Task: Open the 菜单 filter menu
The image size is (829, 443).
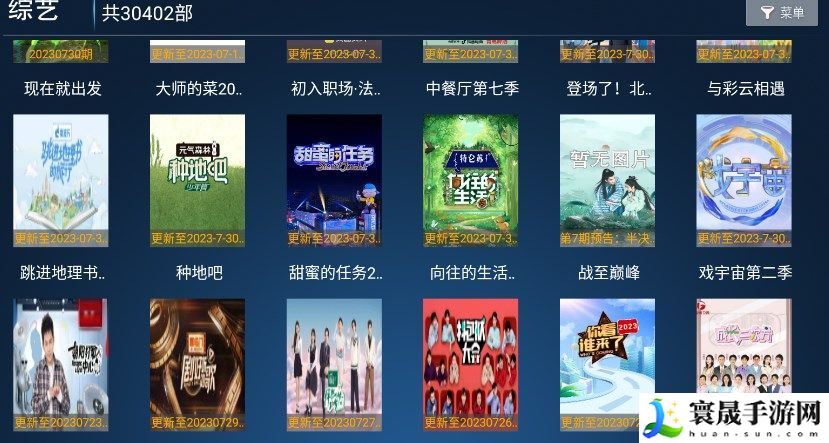Action: click(781, 13)
